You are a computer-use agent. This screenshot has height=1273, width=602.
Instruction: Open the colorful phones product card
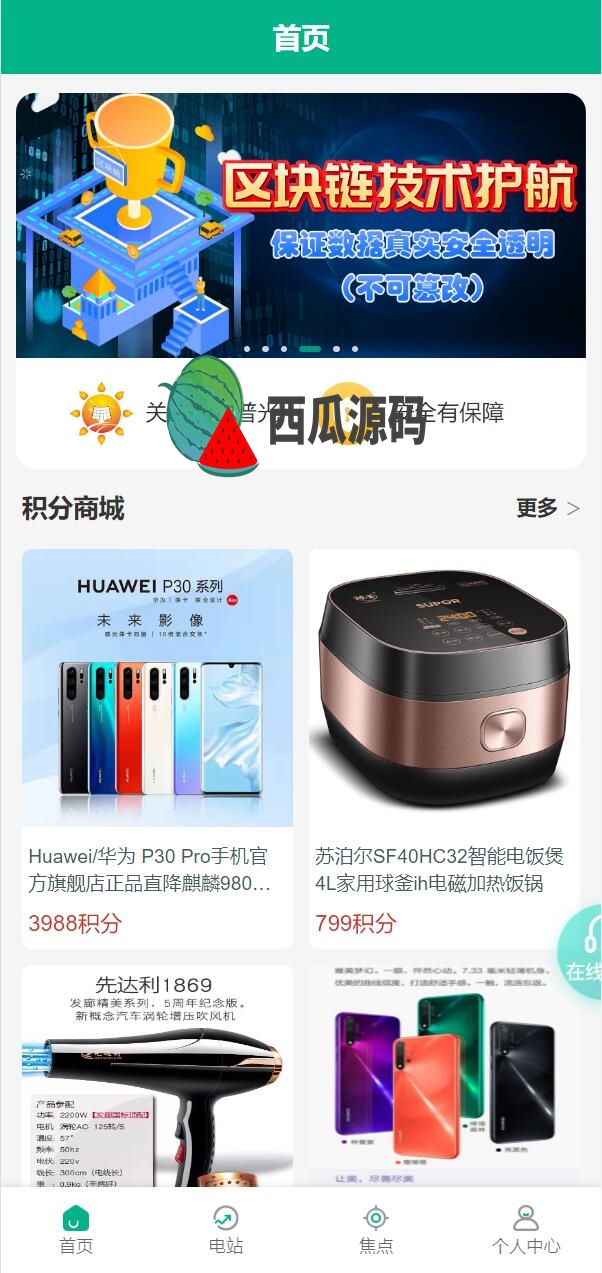pyautogui.click(x=443, y=1075)
